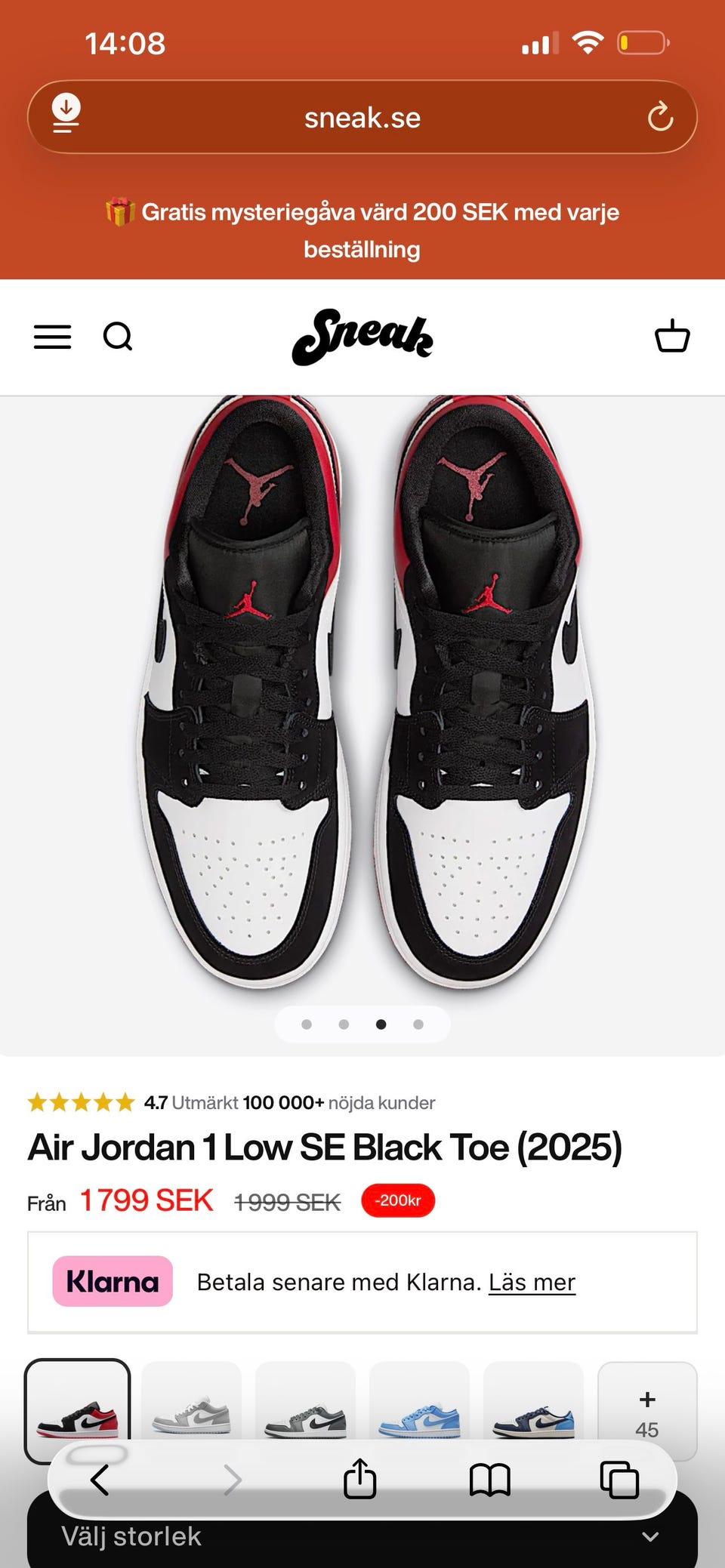Reload the page

click(x=660, y=117)
